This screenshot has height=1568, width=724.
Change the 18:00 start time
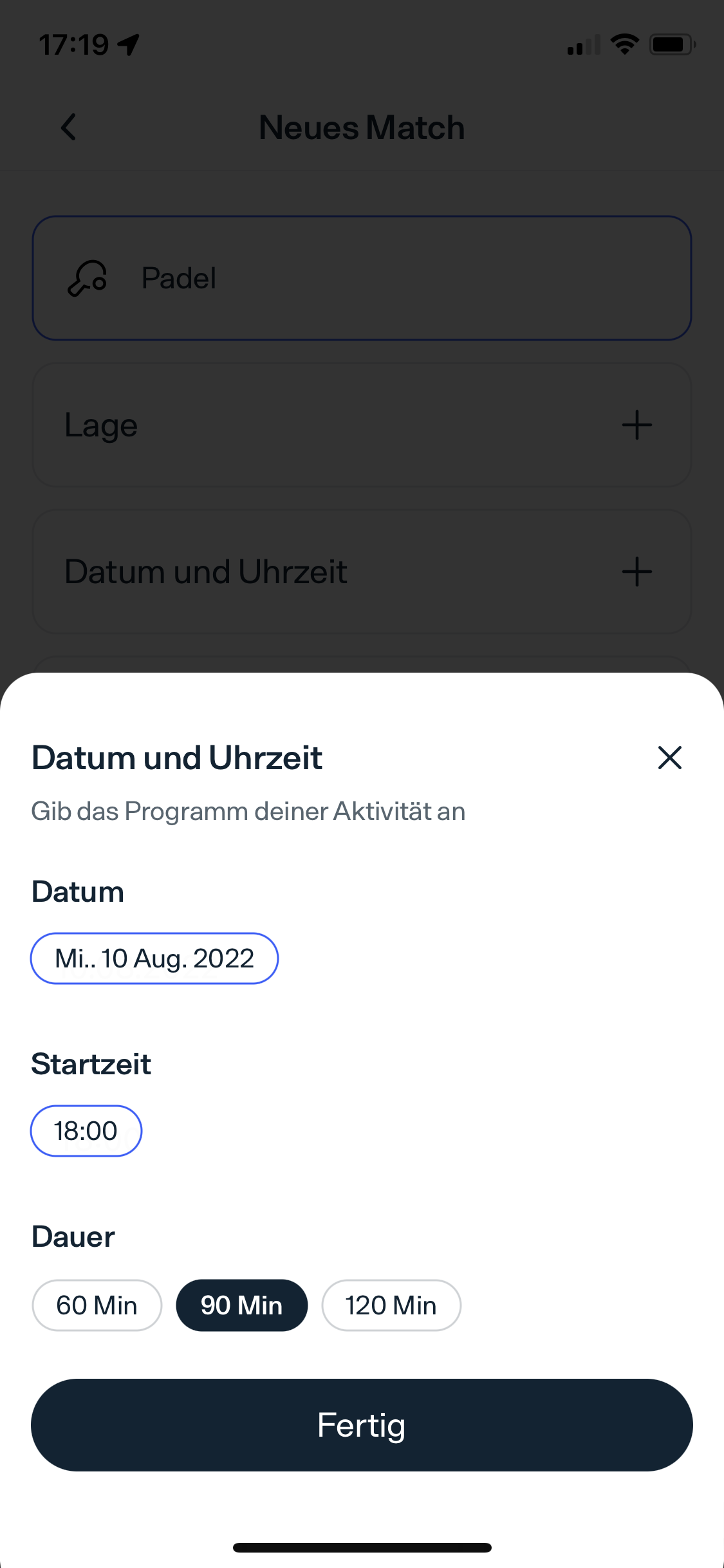tap(86, 1131)
